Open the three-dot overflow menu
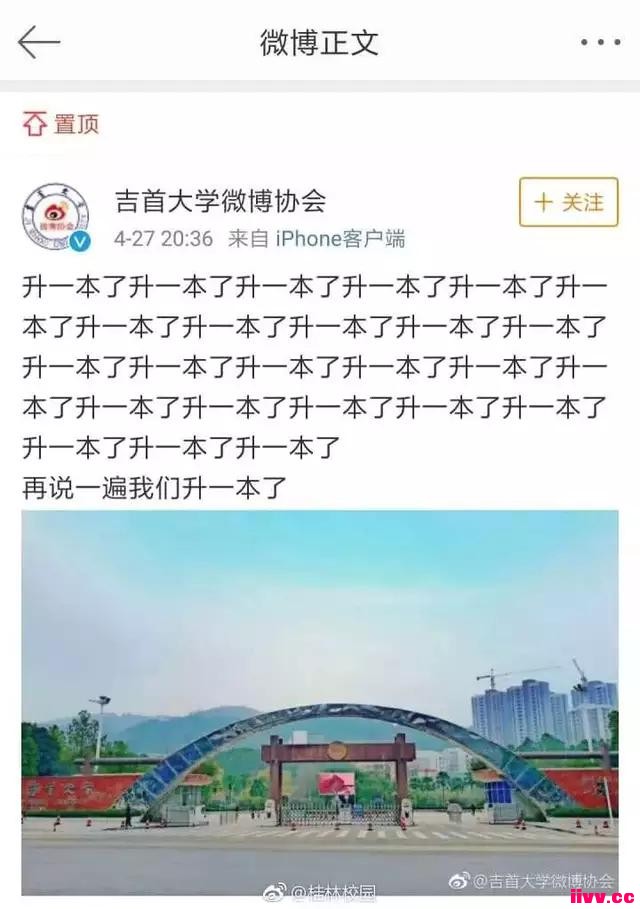The image size is (640, 909). 600,42
